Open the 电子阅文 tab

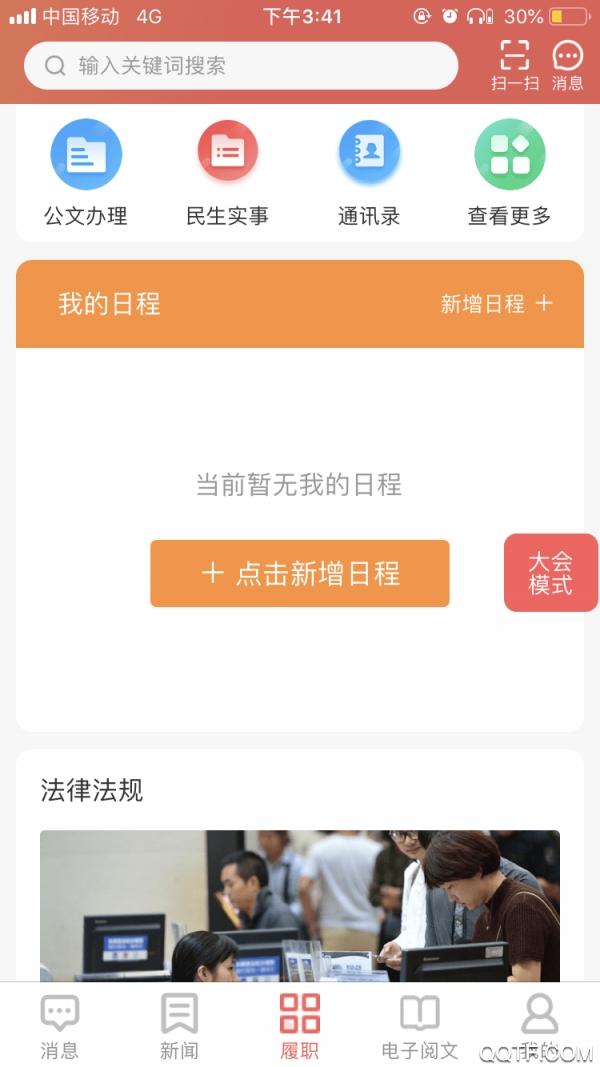point(420,1026)
